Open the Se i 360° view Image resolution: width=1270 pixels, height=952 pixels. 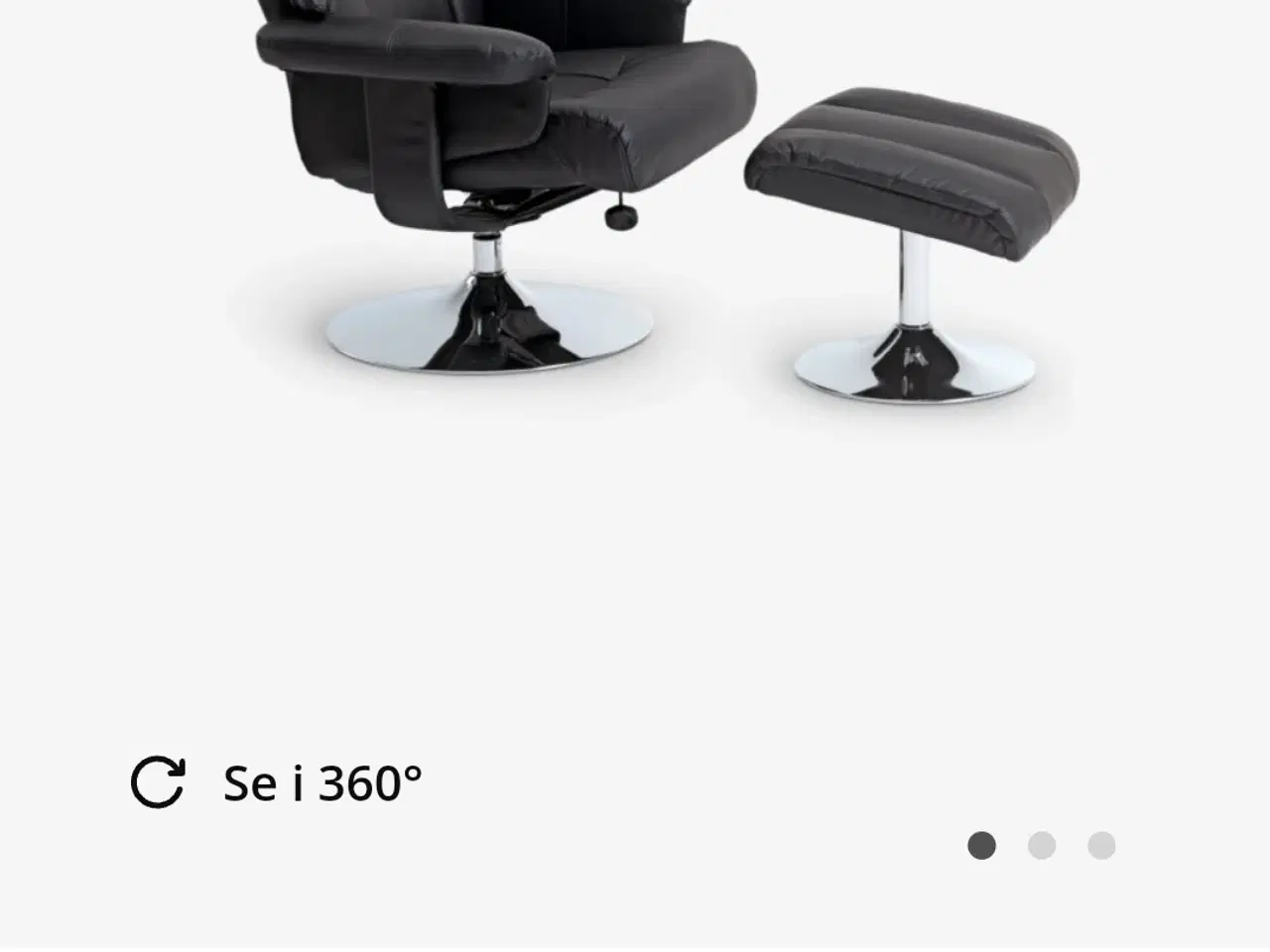[x=277, y=782]
